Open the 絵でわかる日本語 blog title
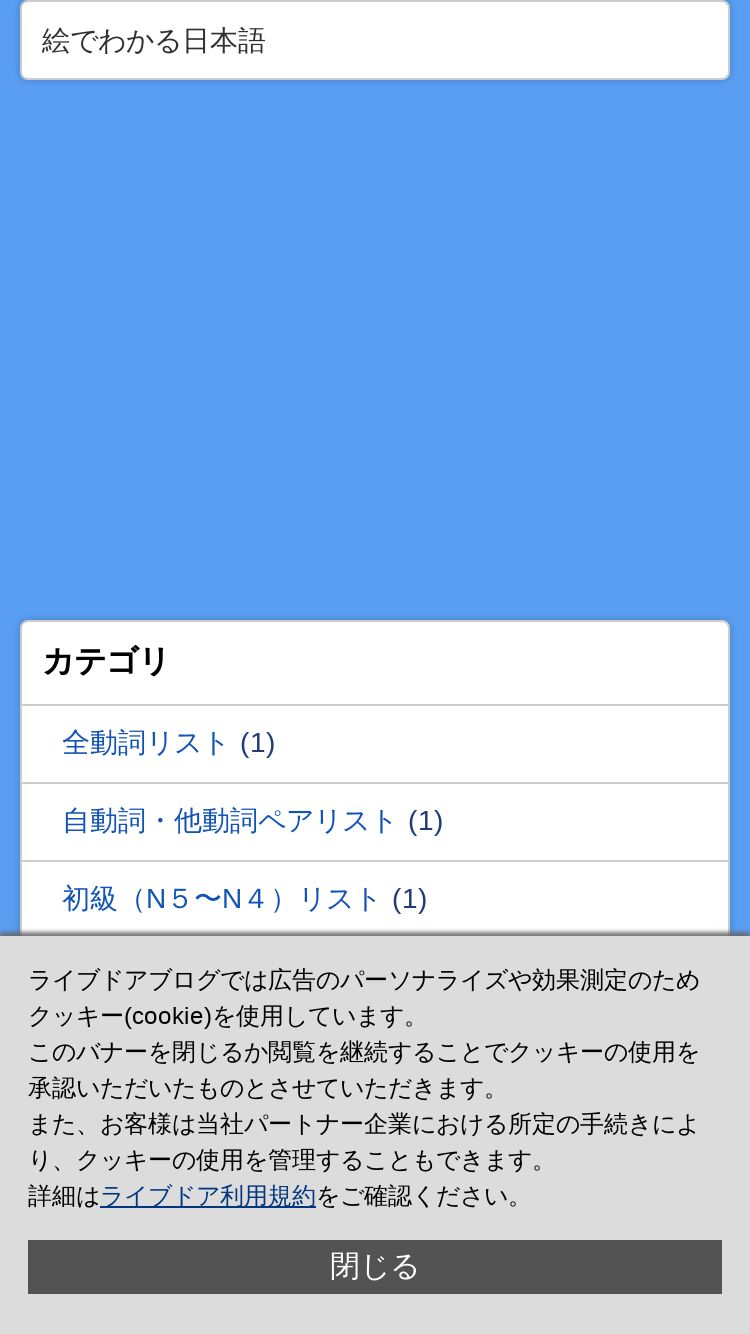The image size is (750, 1334). pyautogui.click(x=153, y=41)
